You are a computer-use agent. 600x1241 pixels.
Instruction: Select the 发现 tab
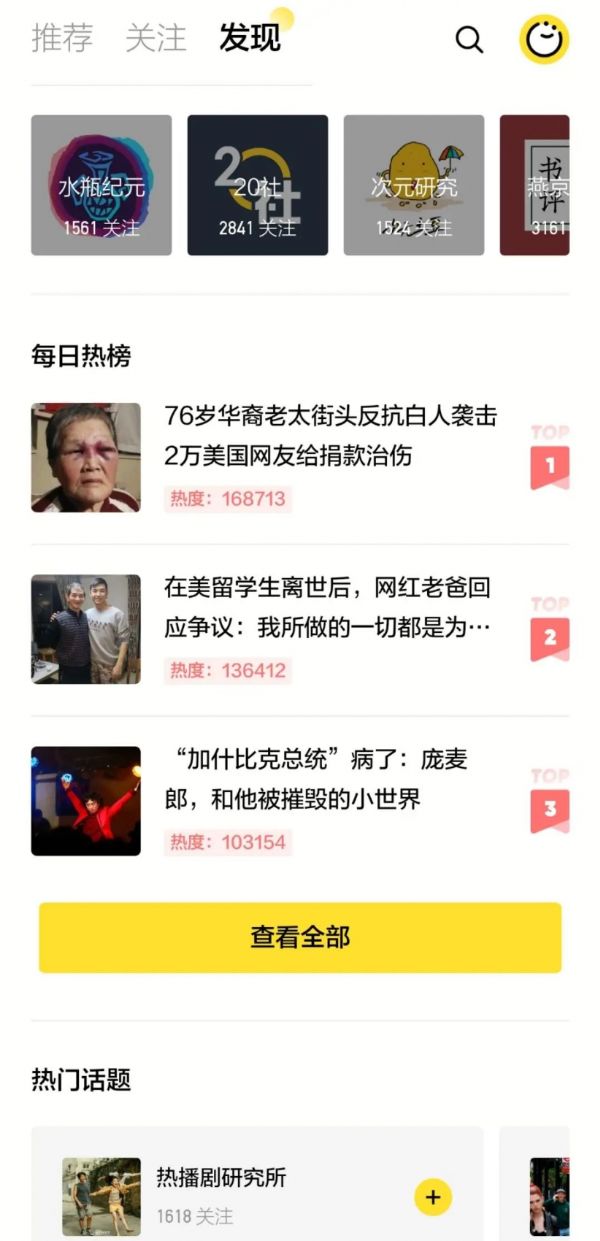(250, 38)
